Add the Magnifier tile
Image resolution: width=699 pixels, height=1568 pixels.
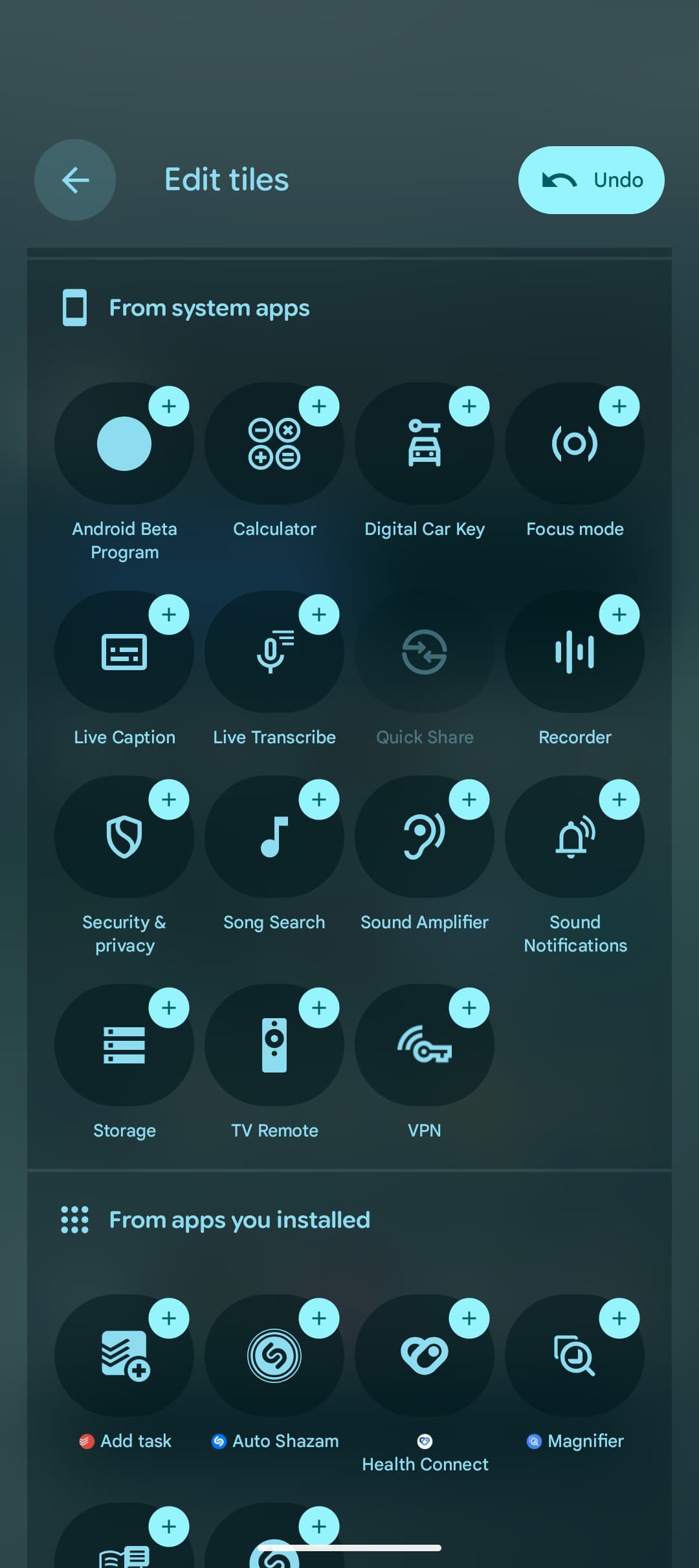tap(619, 1318)
